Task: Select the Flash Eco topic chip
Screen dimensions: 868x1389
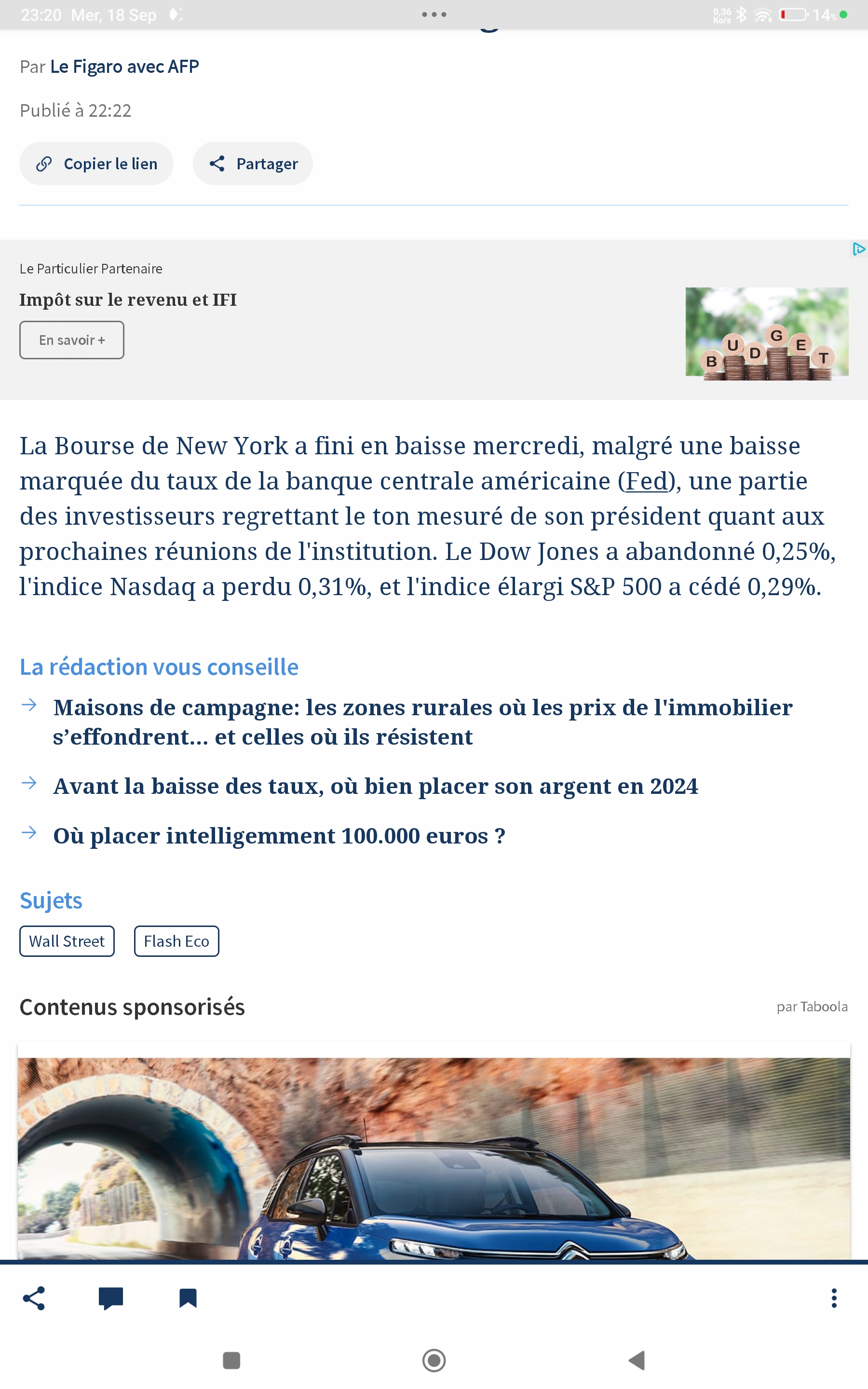Action: point(176,941)
